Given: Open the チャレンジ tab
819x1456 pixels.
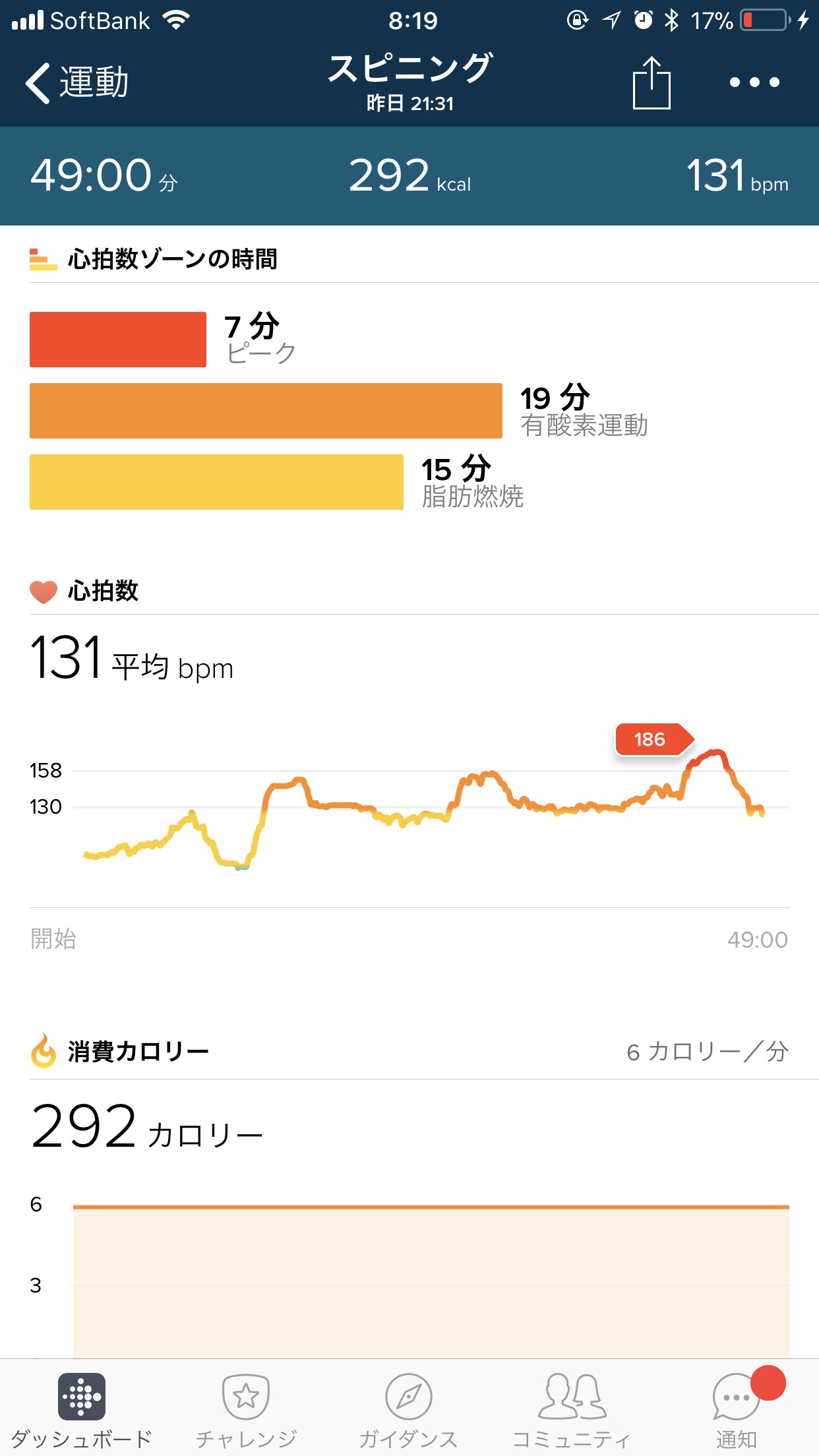Looking at the screenshot, I should pos(246,1409).
